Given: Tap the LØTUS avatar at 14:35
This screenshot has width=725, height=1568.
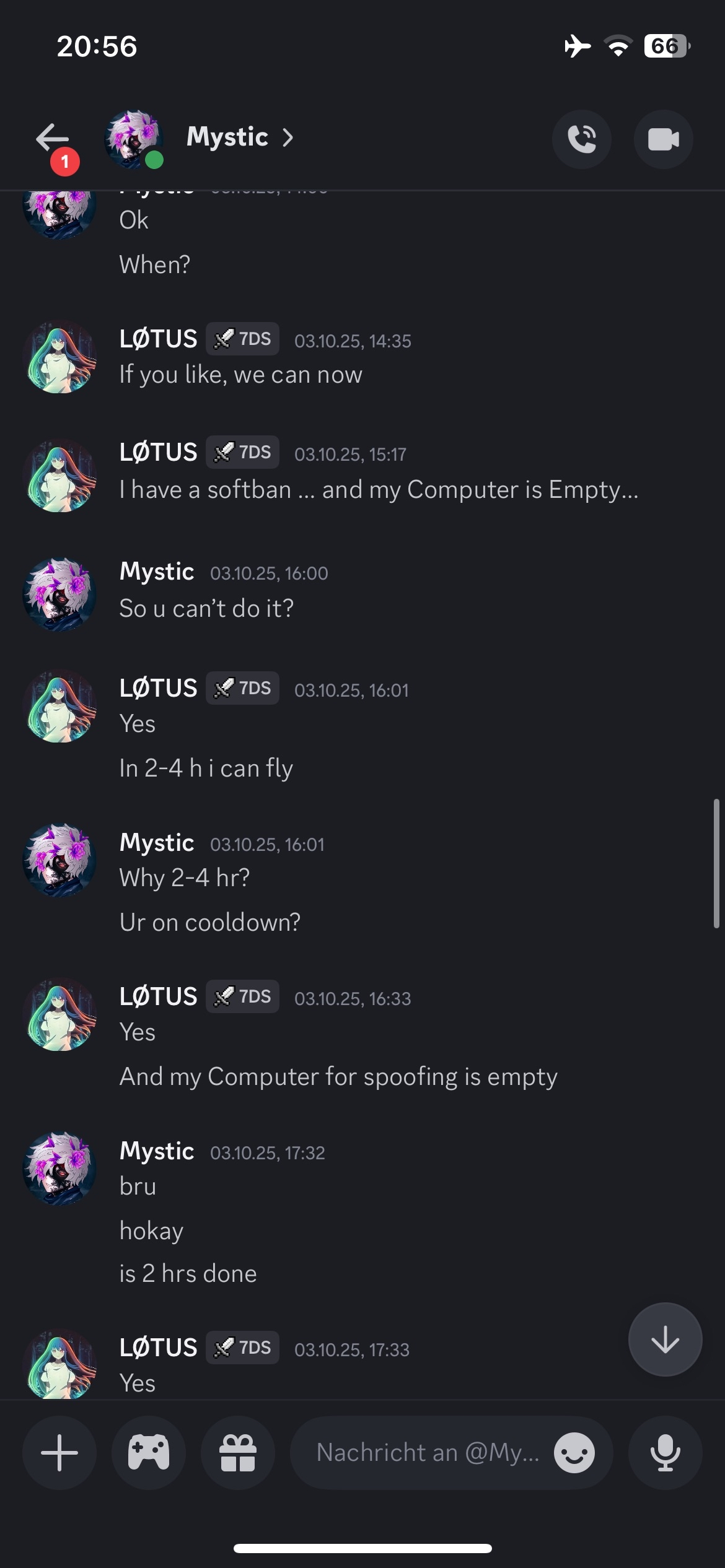Looking at the screenshot, I should click(x=59, y=357).
